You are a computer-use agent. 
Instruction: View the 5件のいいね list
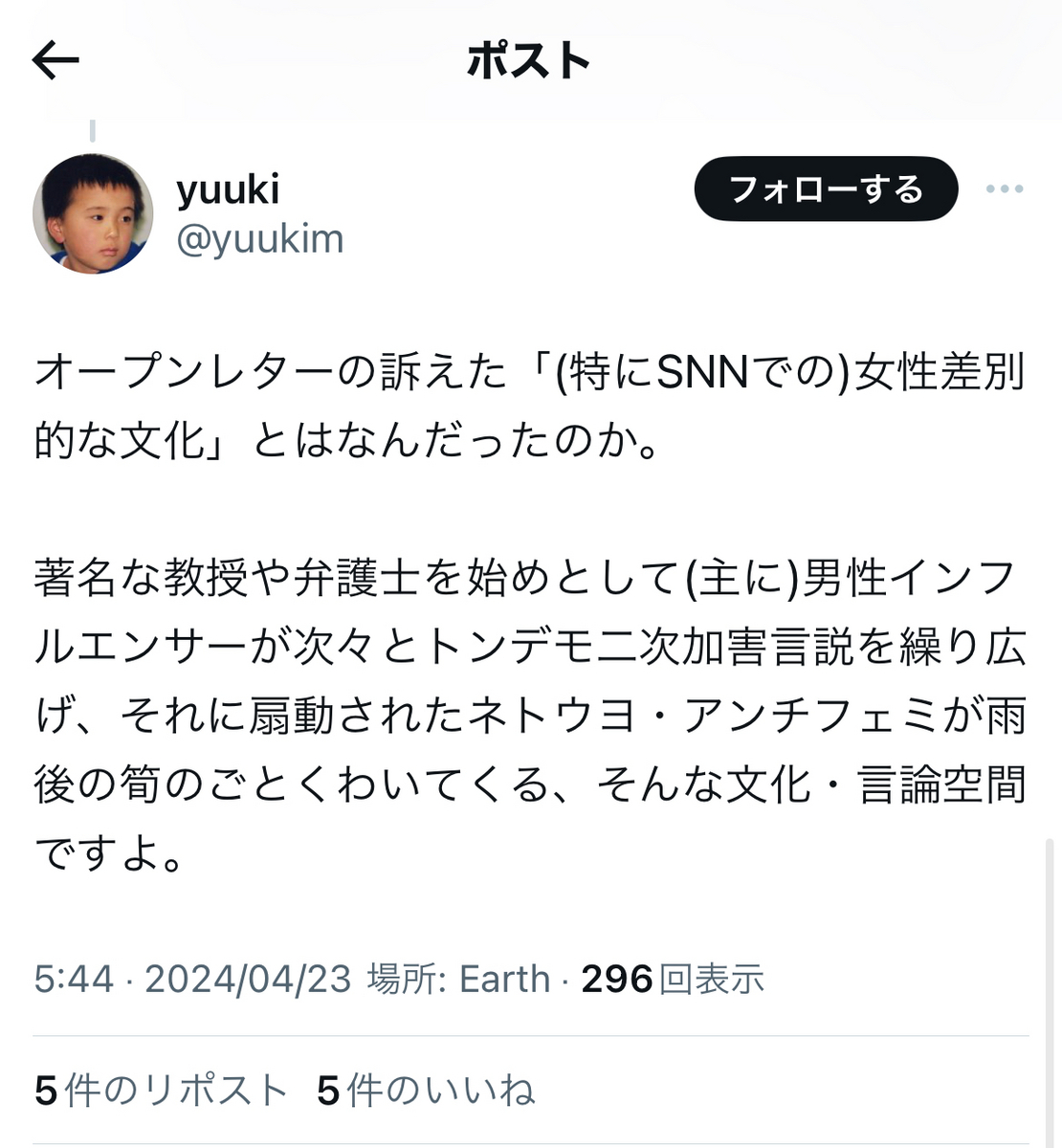tap(426, 1091)
